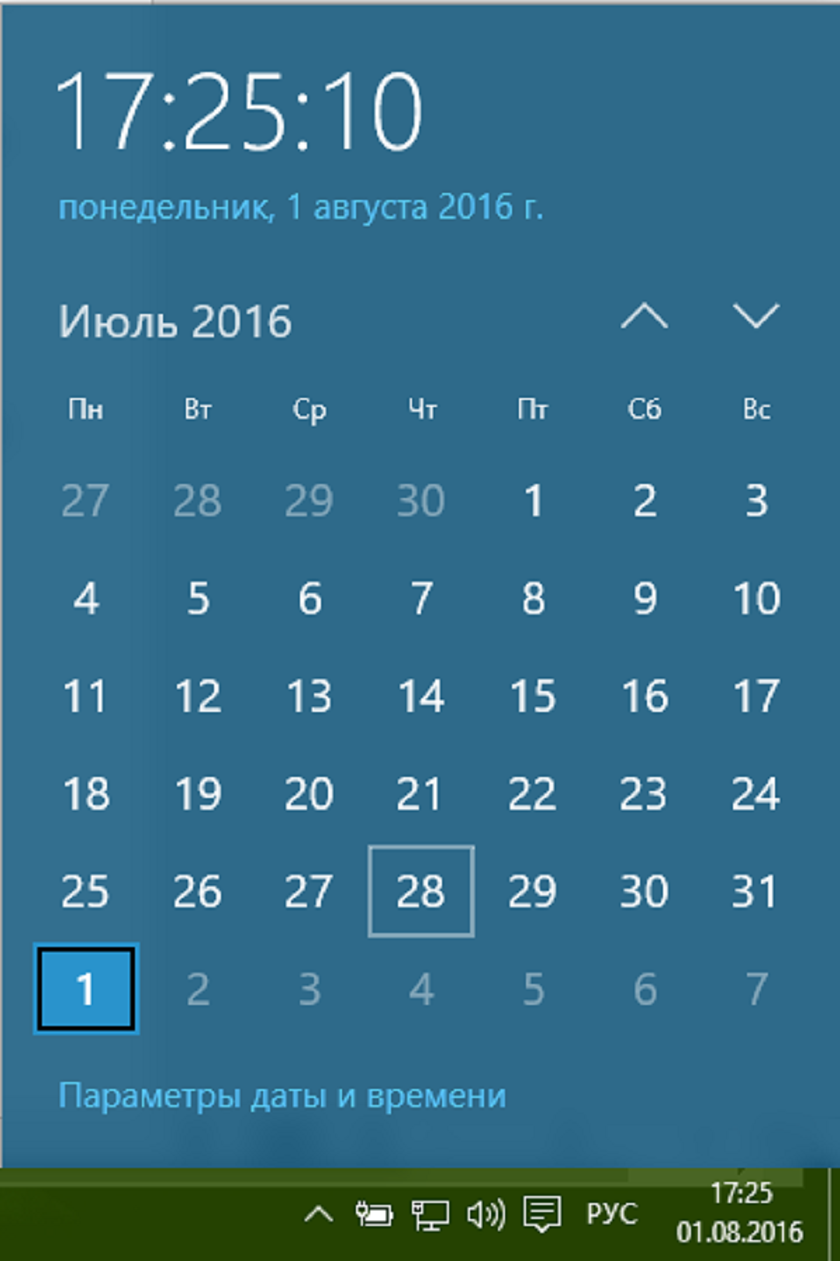Open the battery power icon

(374, 1215)
